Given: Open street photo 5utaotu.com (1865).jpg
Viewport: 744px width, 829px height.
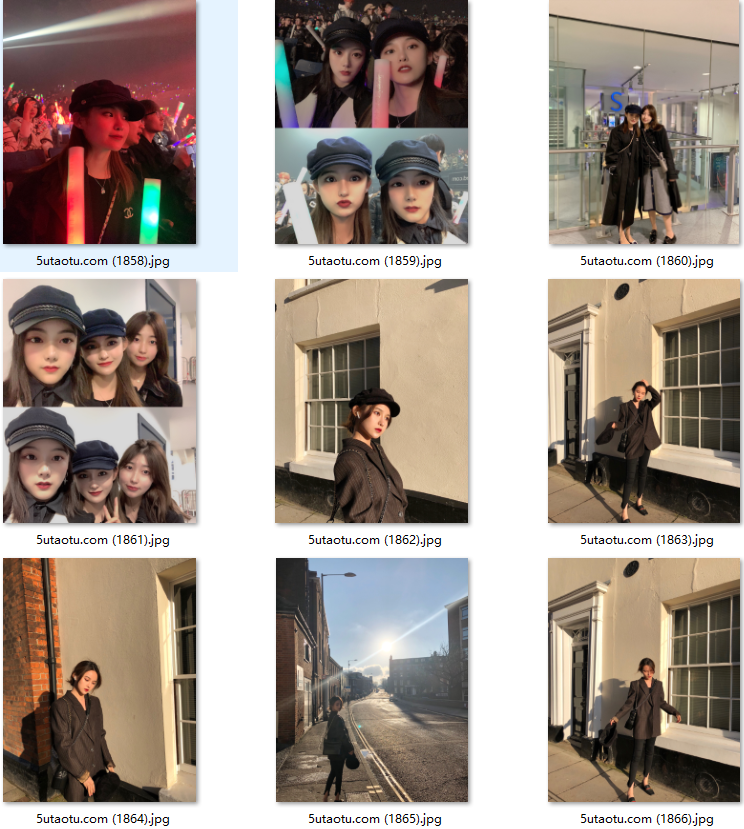Looking at the screenshot, I should click(x=372, y=680).
